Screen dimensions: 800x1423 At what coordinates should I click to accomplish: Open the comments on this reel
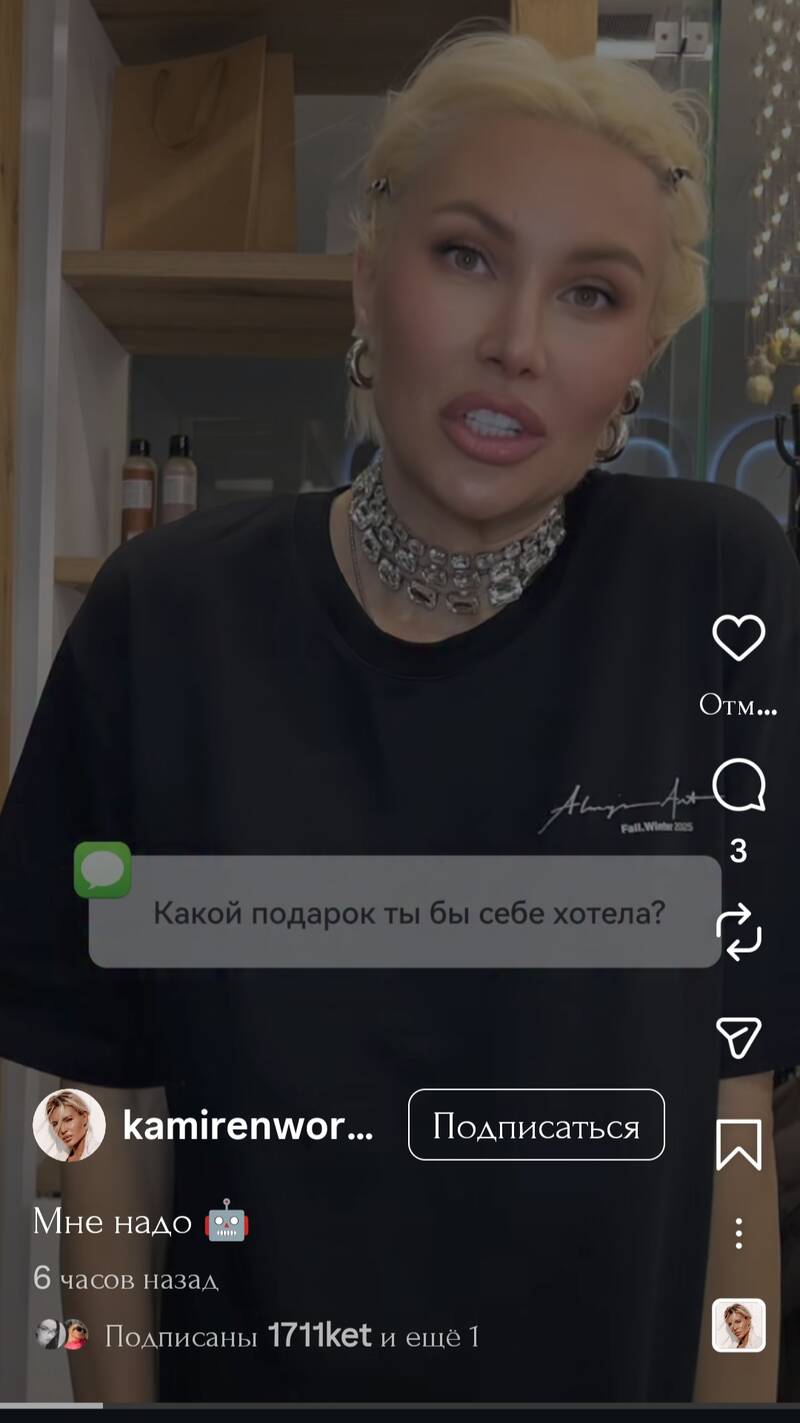pos(739,785)
